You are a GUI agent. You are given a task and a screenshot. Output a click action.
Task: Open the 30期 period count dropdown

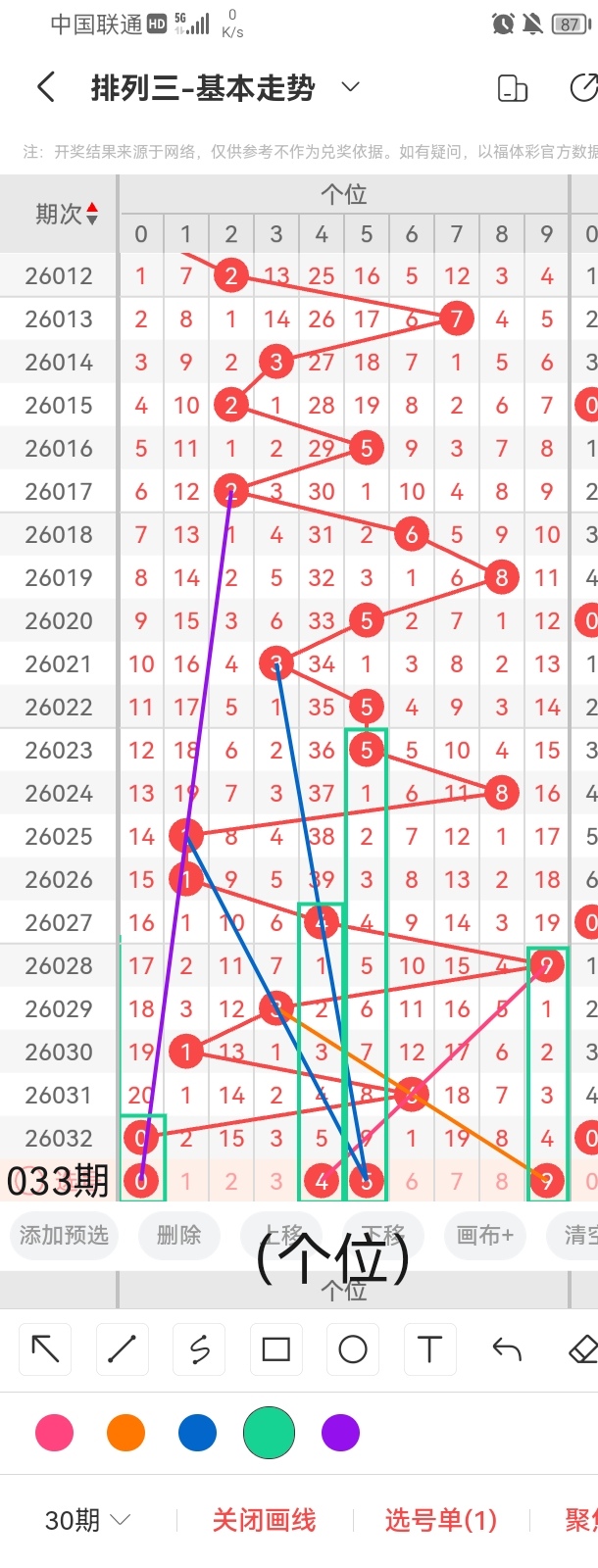tap(87, 1520)
